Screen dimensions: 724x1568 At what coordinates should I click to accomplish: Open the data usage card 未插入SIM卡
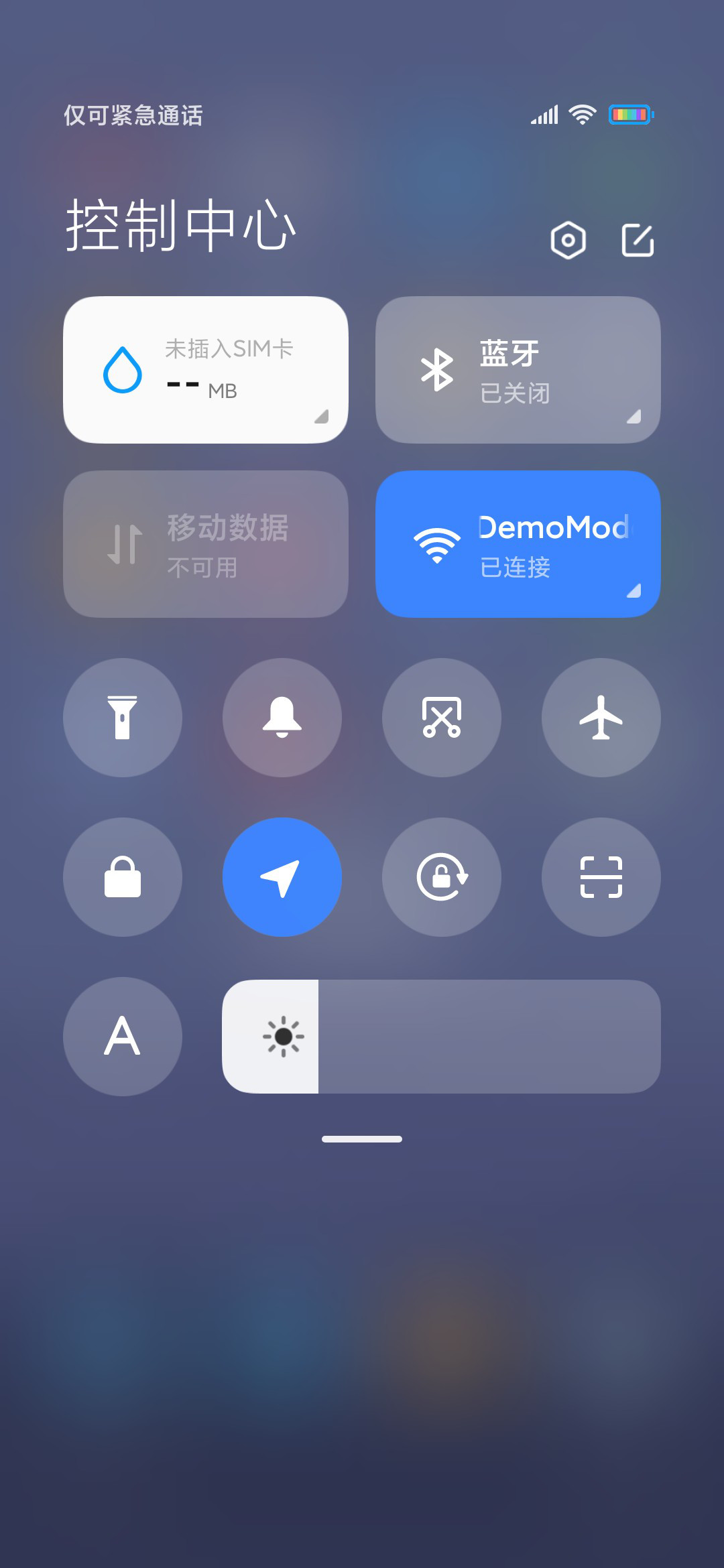(206, 370)
